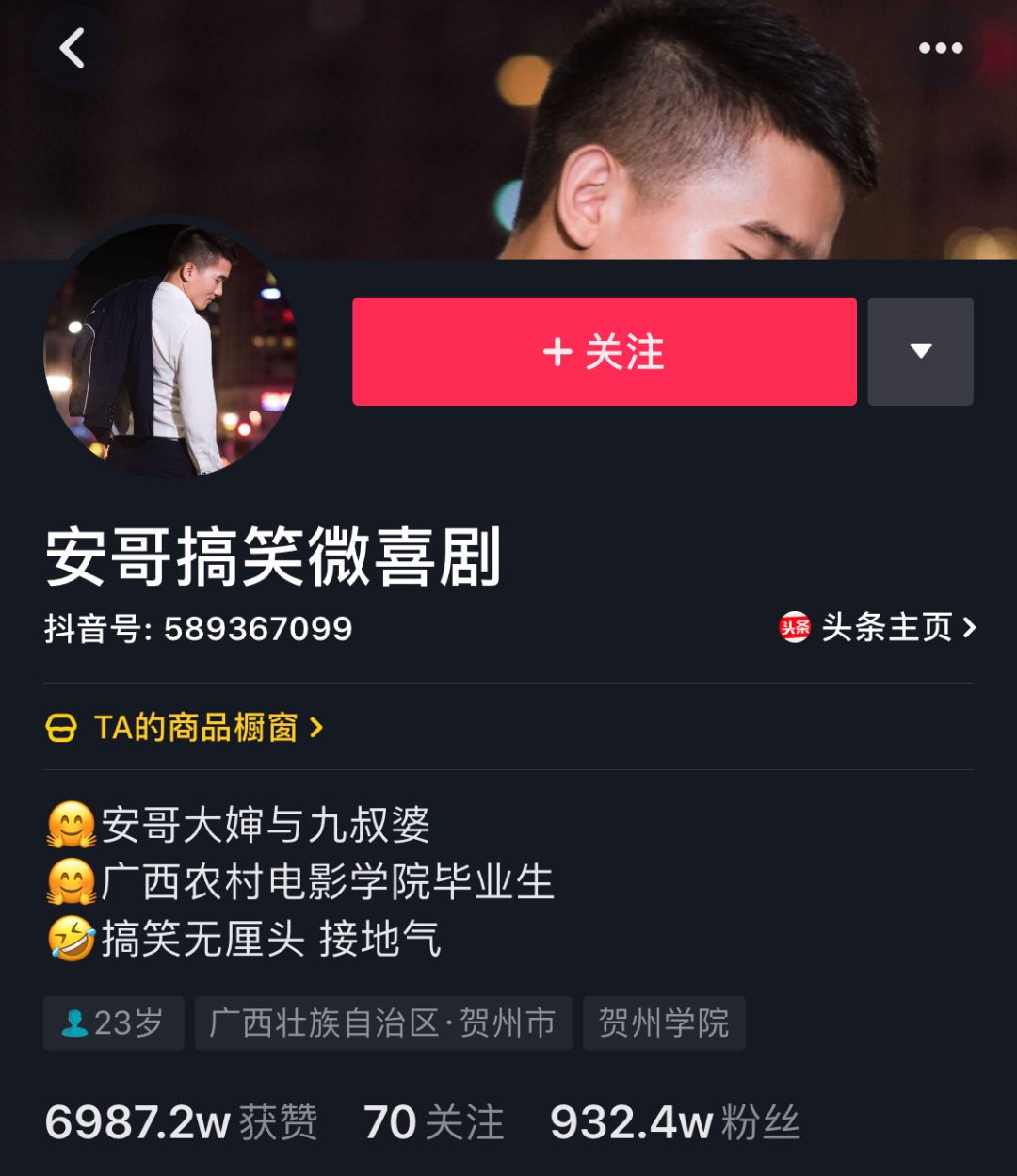Select the 广西壮族自治区·贺州市 location tag
The image size is (1017, 1176).
pyautogui.click(x=382, y=1023)
